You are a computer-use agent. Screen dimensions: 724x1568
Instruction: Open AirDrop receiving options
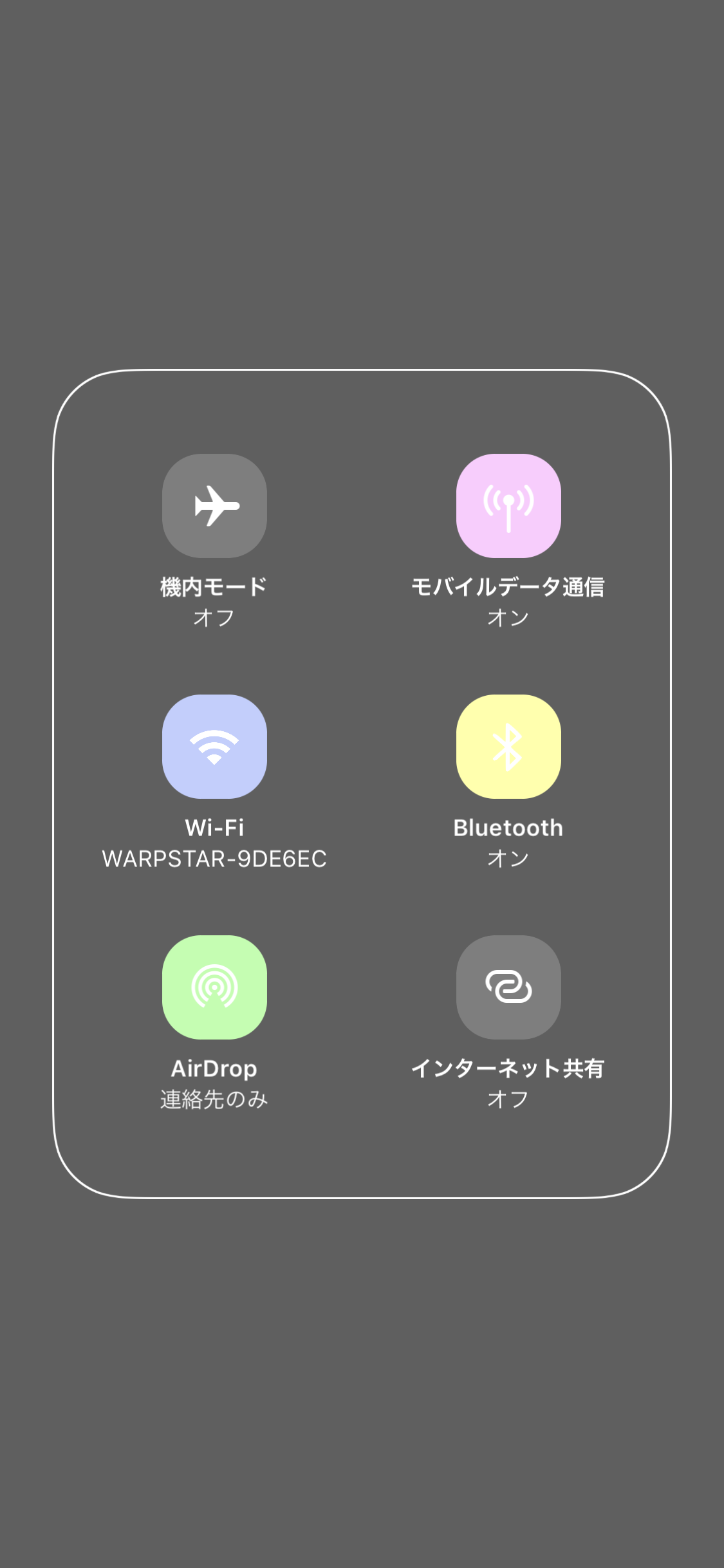point(214,987)
